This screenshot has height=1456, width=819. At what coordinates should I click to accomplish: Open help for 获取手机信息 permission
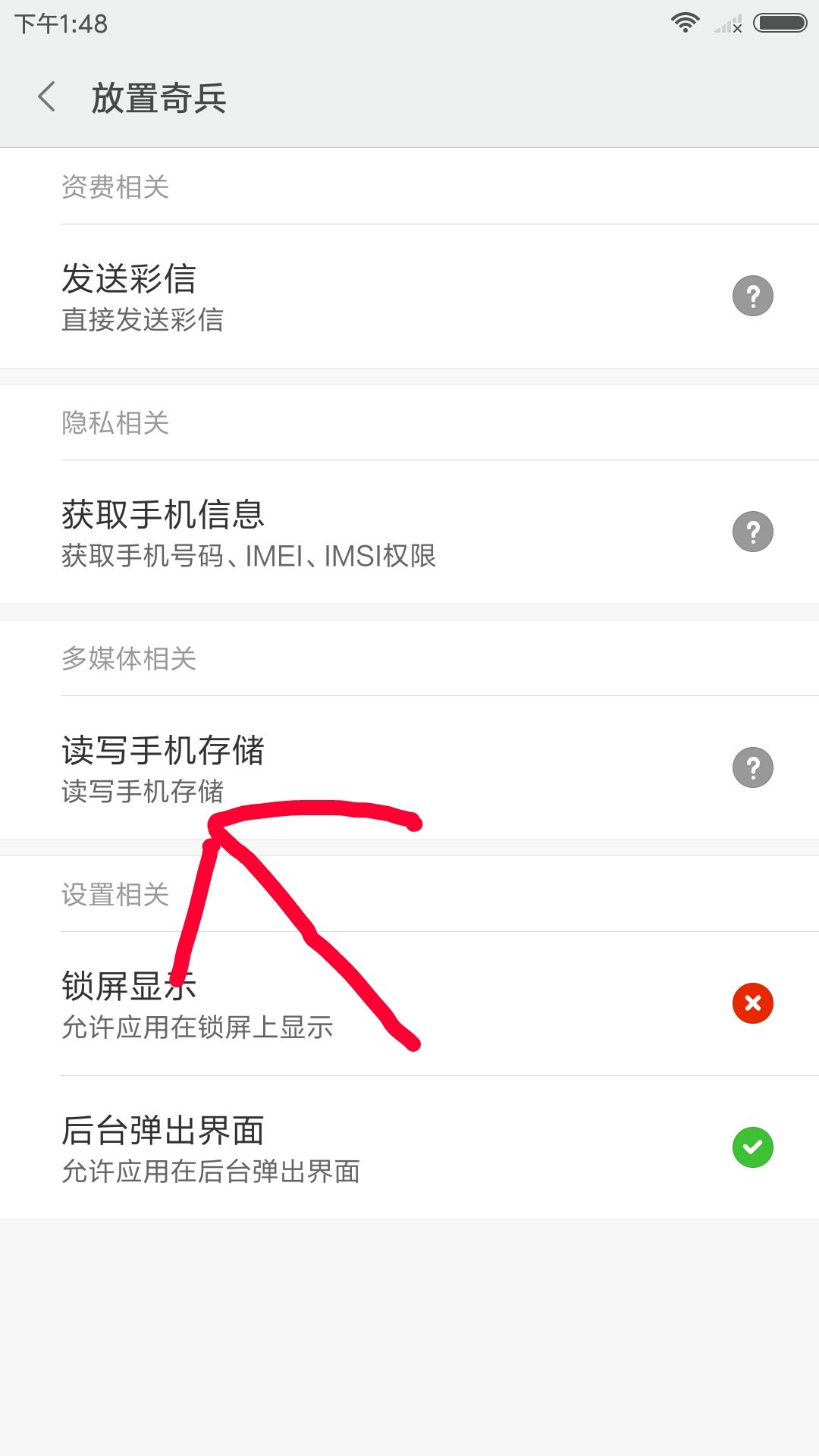752,531
